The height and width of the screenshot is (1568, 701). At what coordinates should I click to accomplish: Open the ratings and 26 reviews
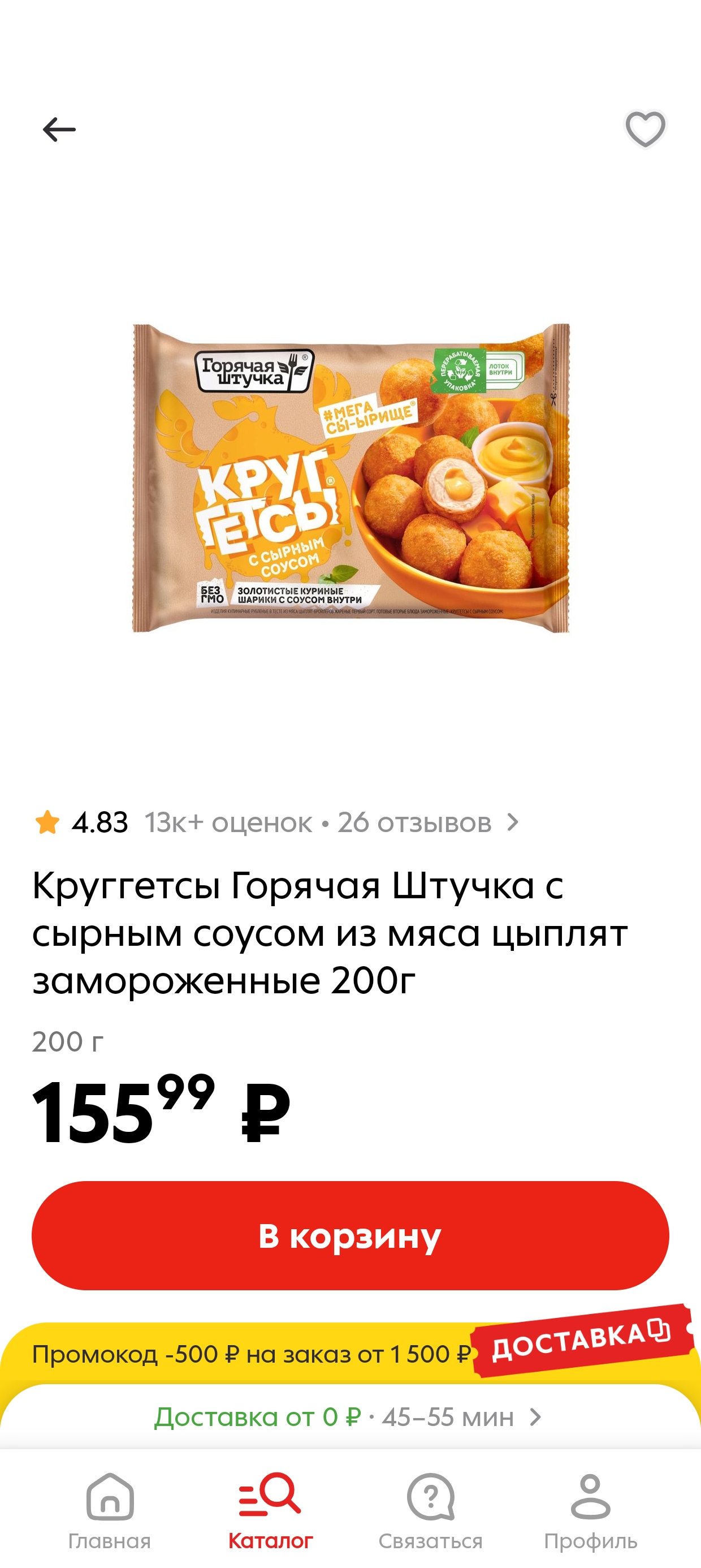click(278, 822)
